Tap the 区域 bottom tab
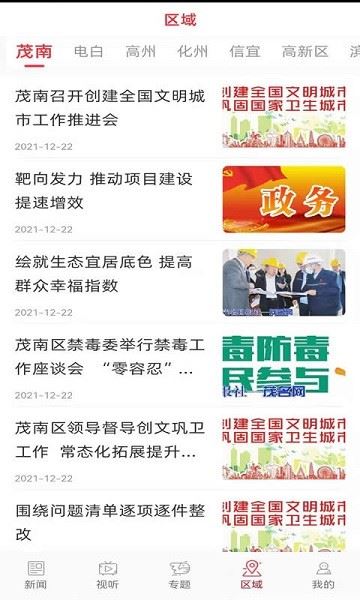 click(x=251, y=575)
